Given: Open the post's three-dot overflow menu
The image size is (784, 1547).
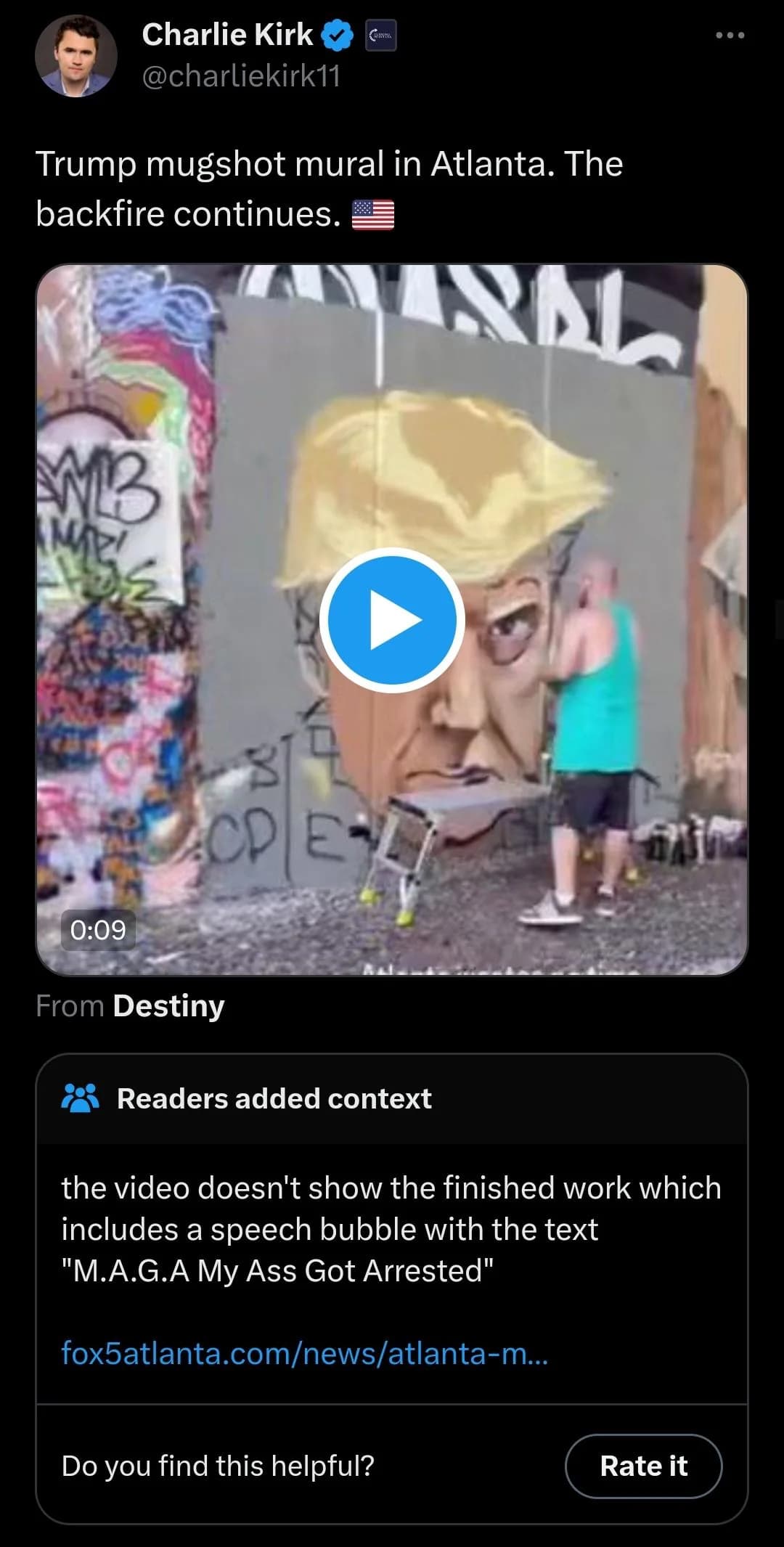Looking at the screenshot, I should [x=730, y=36].
